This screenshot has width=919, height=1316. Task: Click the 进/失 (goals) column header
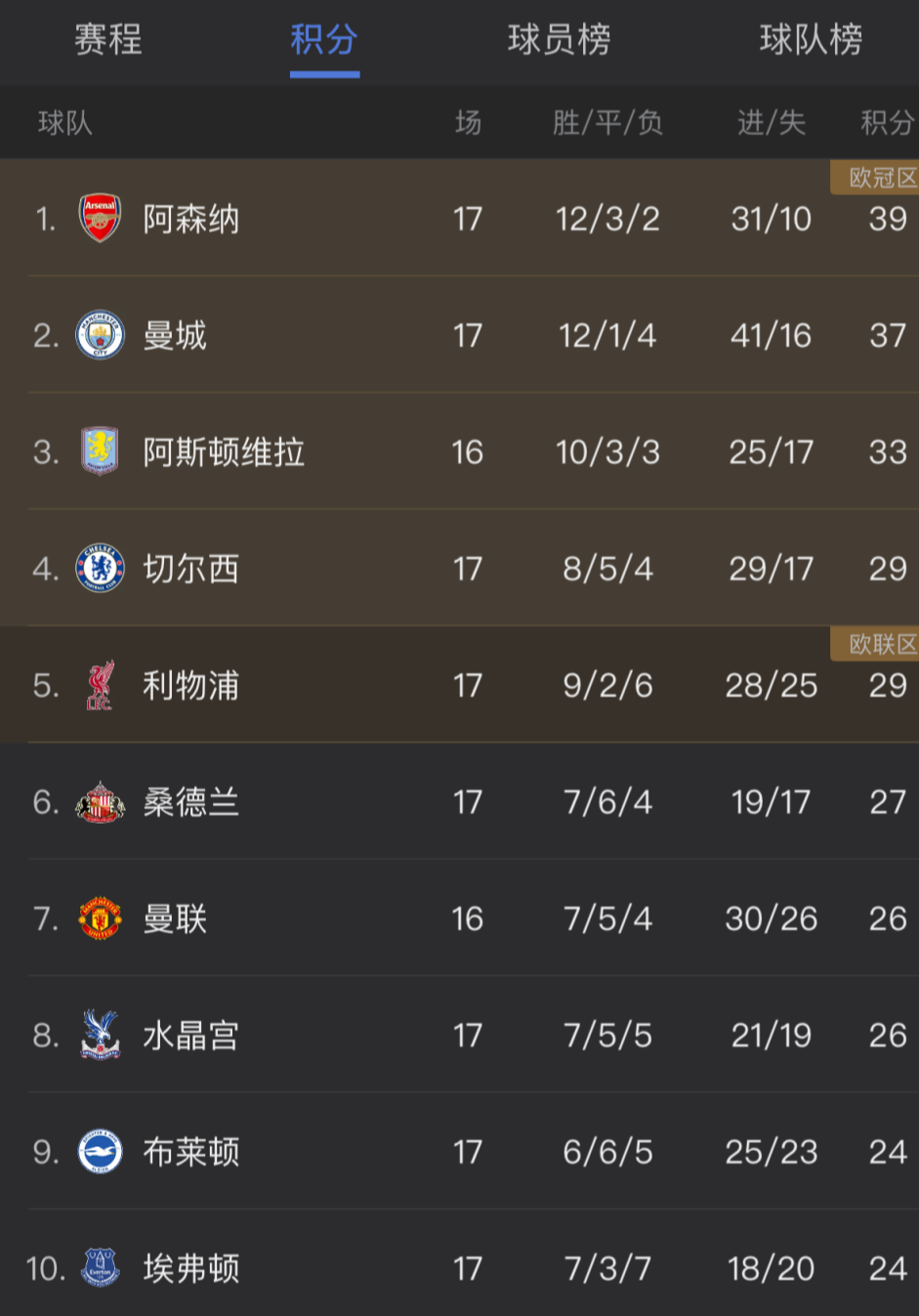[771, 124]
